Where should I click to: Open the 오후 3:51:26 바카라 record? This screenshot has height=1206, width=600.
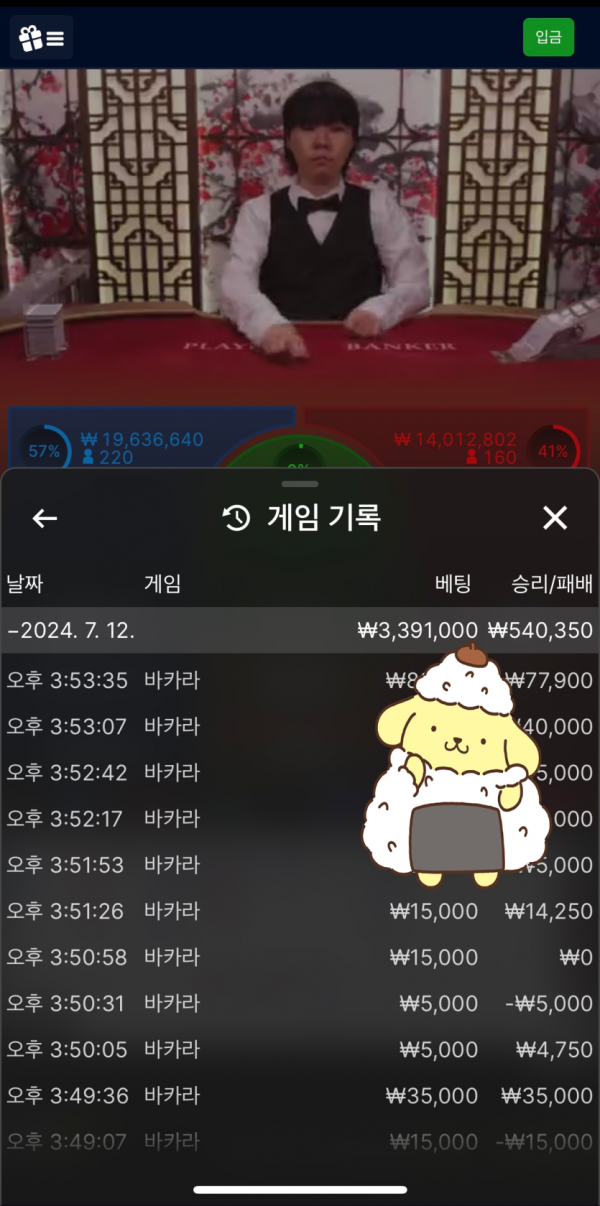(300, 911)
